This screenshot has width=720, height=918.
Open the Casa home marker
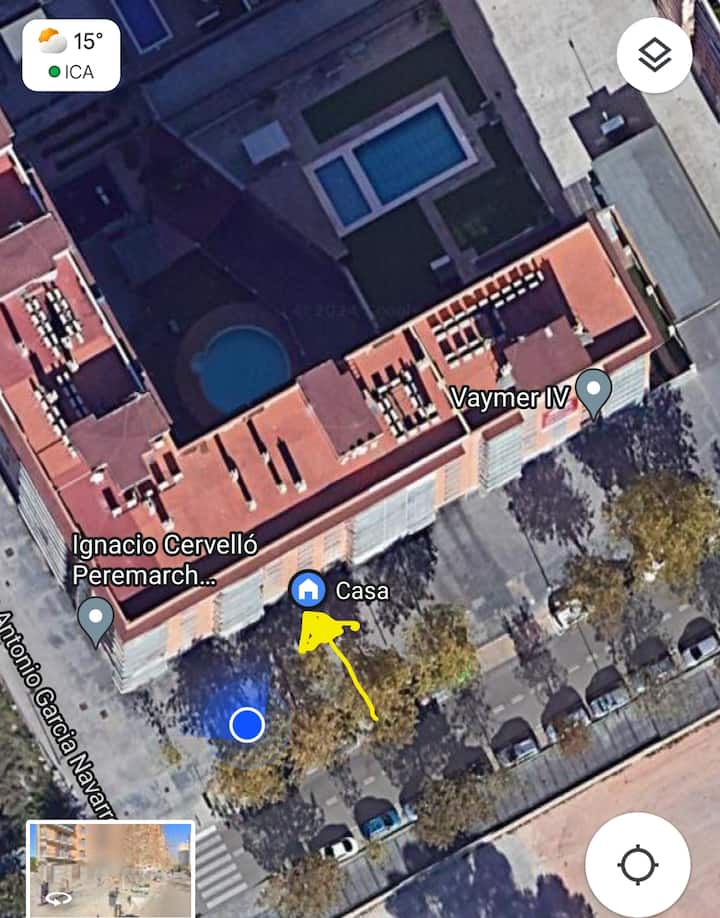click(x=308, y=590)
